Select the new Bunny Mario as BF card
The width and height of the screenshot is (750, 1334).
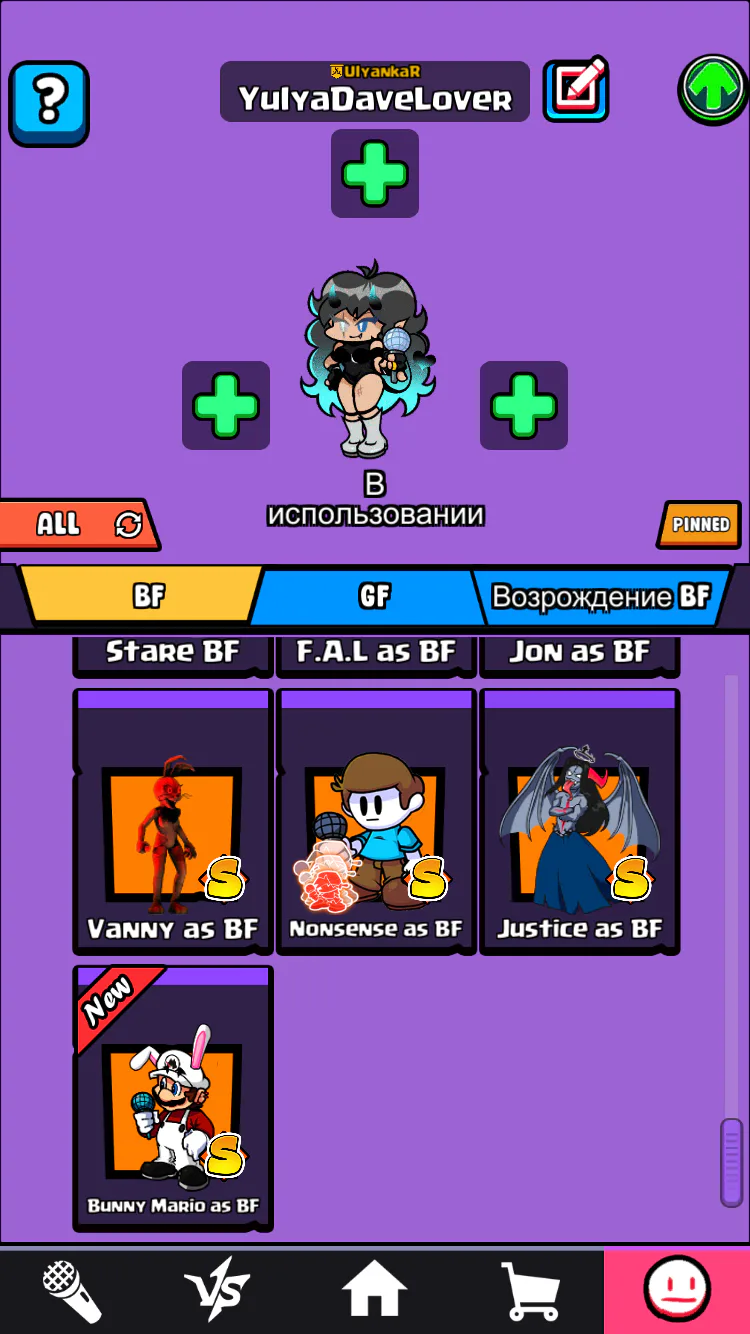coord(173,1098)
